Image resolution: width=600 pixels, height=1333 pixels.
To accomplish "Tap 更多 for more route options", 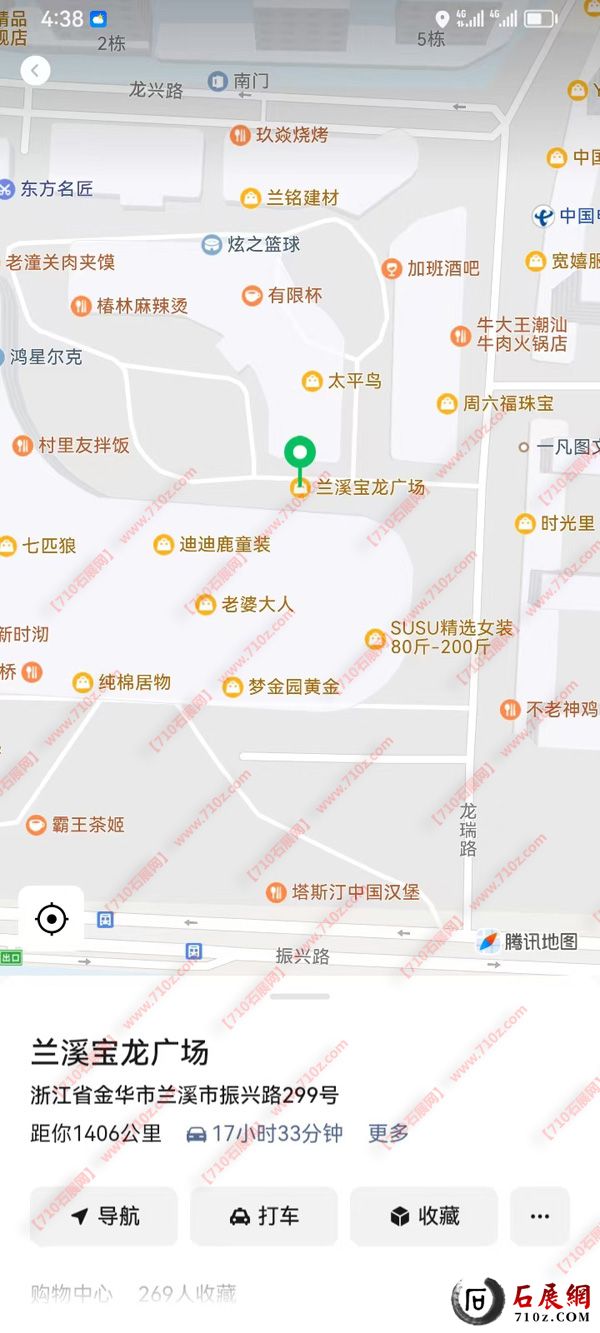I will pos(388,1133).
